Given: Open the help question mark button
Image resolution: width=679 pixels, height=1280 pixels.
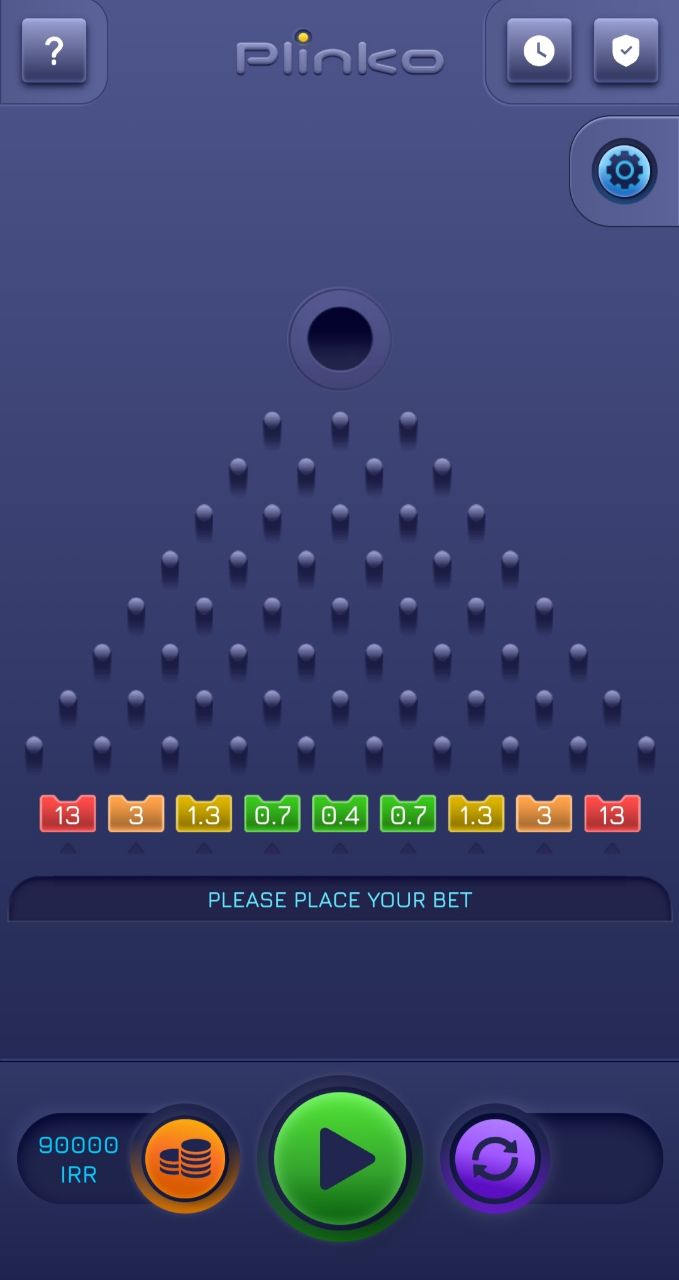Looking at the screenshot, I should (x=54, y=51).
